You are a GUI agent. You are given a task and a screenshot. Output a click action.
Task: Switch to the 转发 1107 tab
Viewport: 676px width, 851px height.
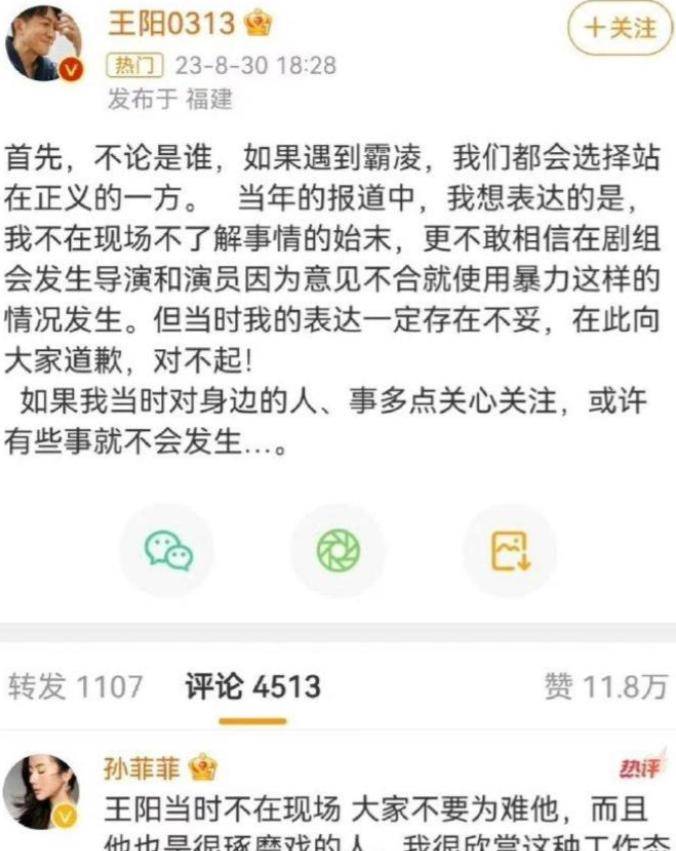click(75, 687)
